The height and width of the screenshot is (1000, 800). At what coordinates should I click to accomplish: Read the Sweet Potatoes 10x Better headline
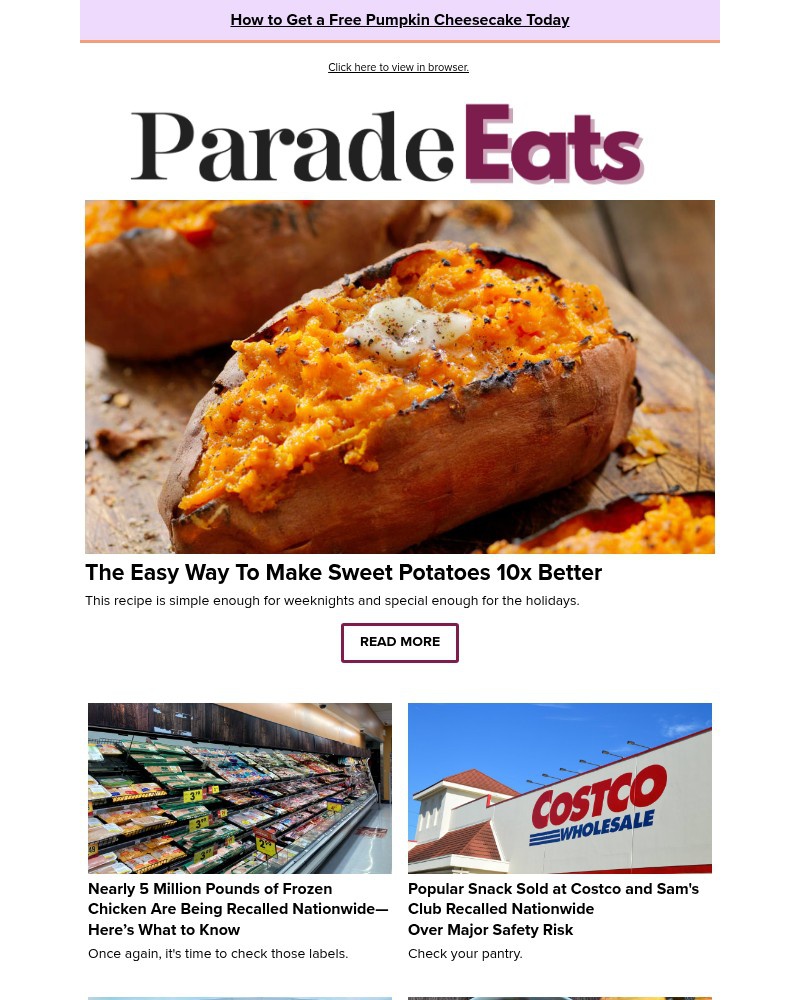(x=343, y=573)
